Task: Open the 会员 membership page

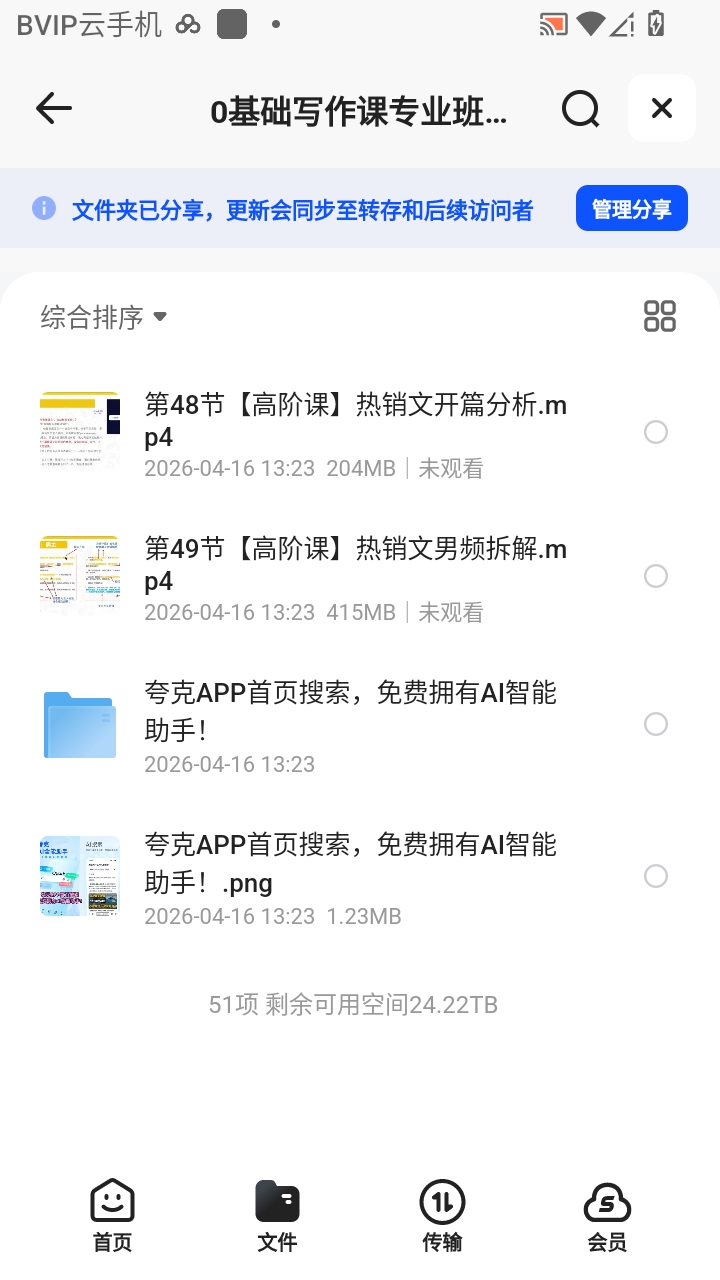Action: (608, 1213)
